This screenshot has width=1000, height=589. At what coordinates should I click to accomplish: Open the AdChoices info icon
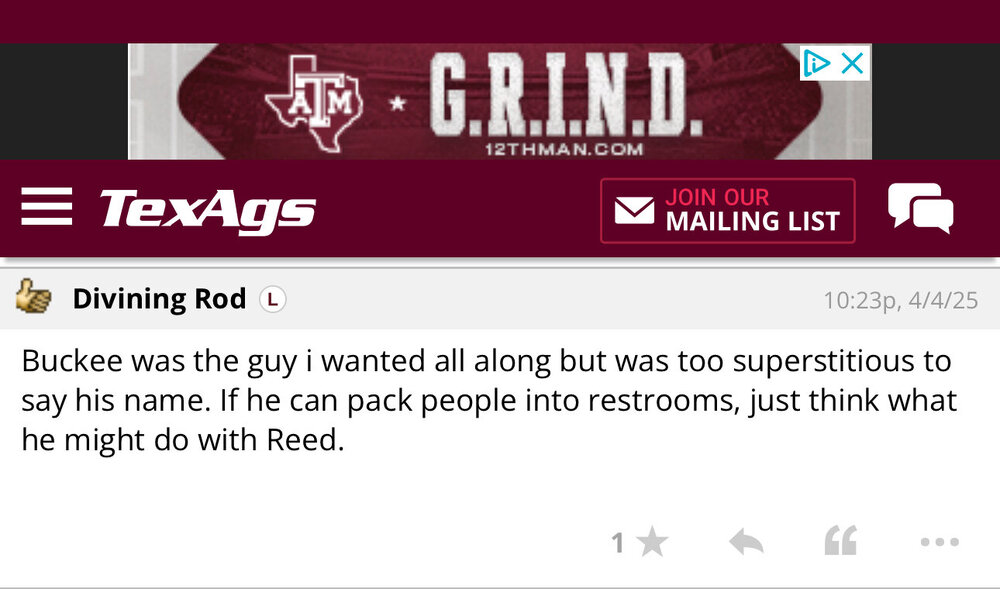click(817, 64)
